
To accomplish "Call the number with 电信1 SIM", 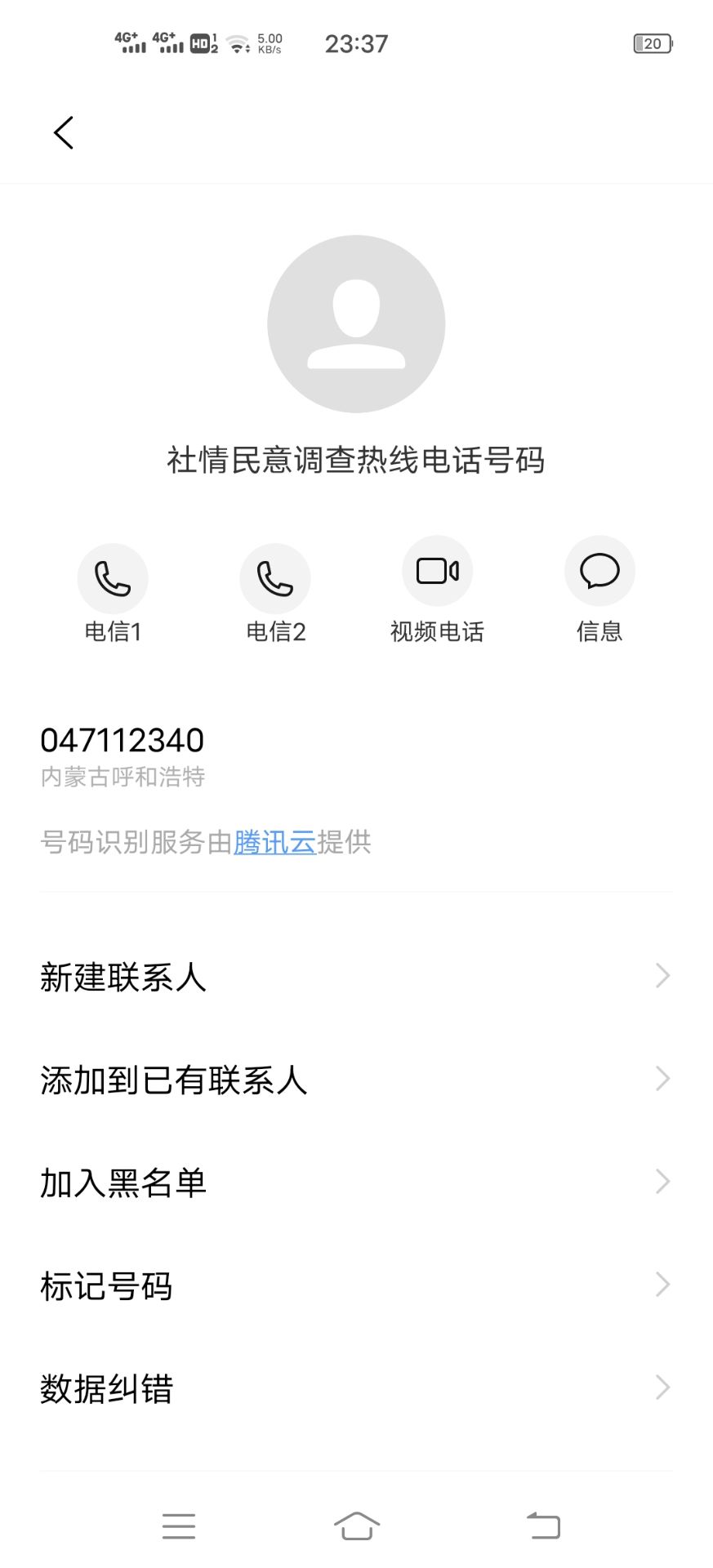I will [113, 579].
